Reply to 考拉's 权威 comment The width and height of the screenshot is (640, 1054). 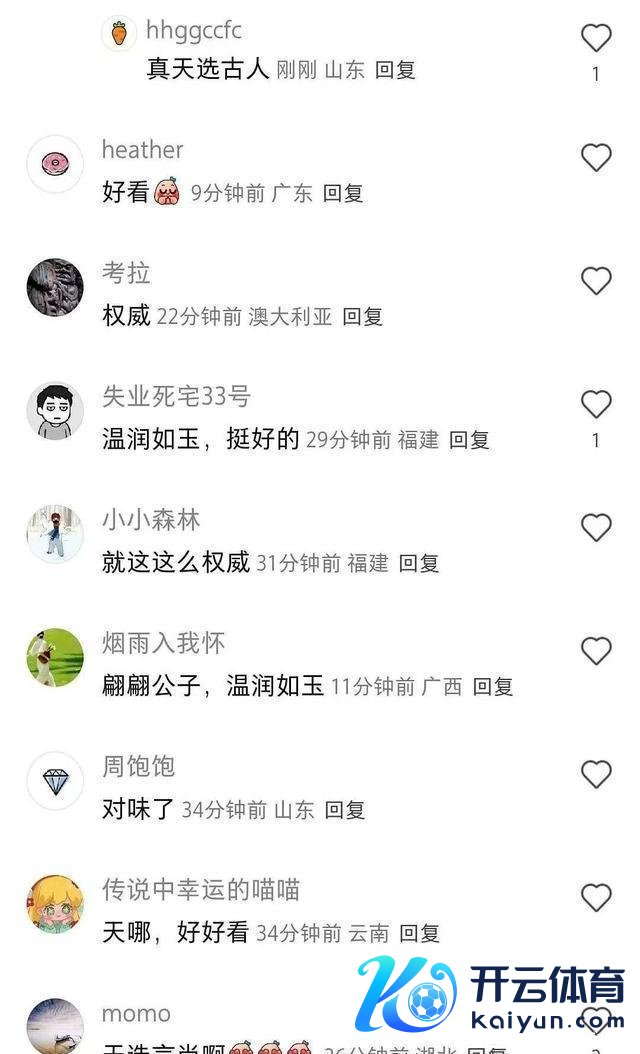tap(363, 317)
